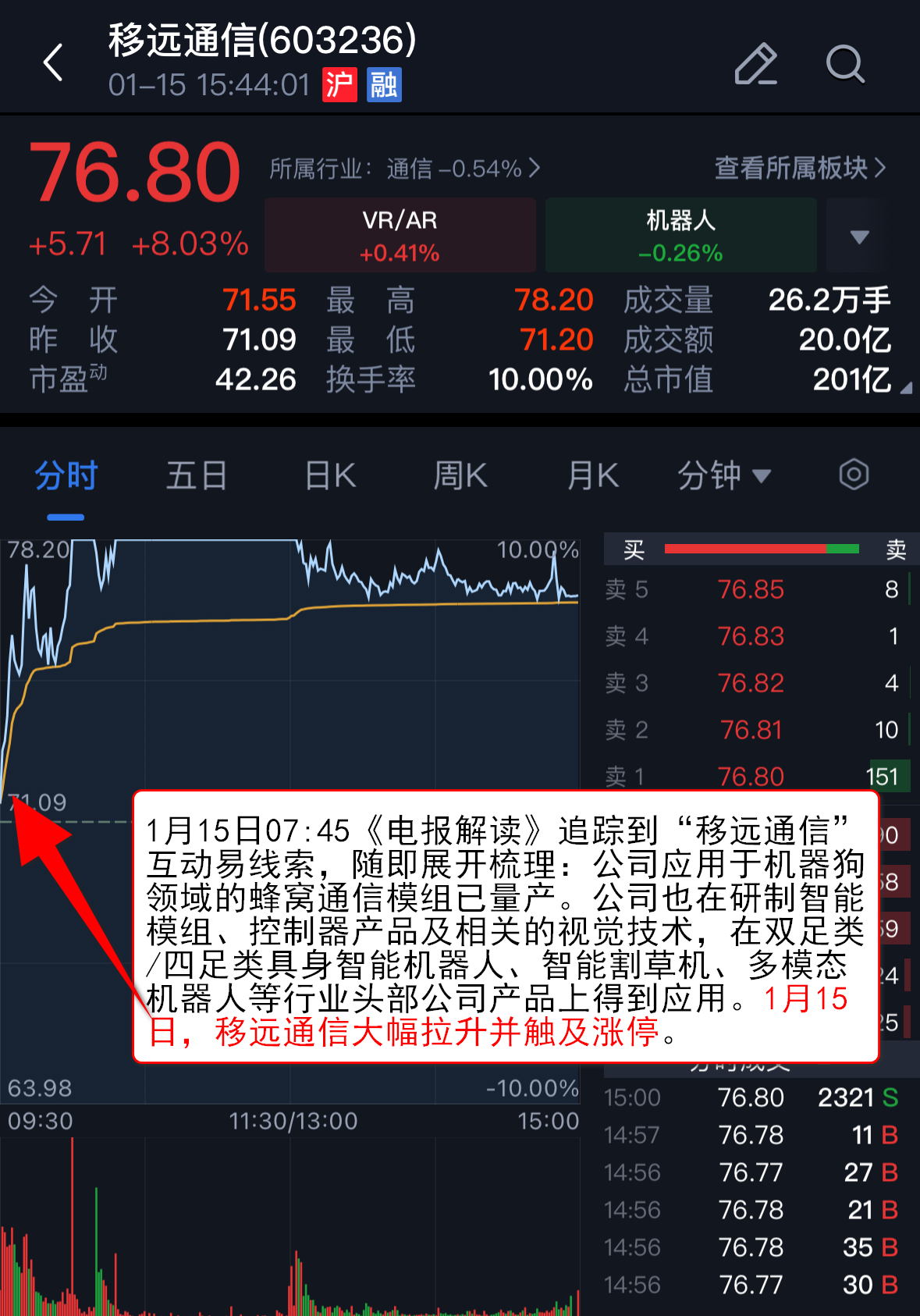Open the VR/AR concept sector chip
This screenshot has height=1316, width=920.
pyautogui.click(x=400, y=235)
